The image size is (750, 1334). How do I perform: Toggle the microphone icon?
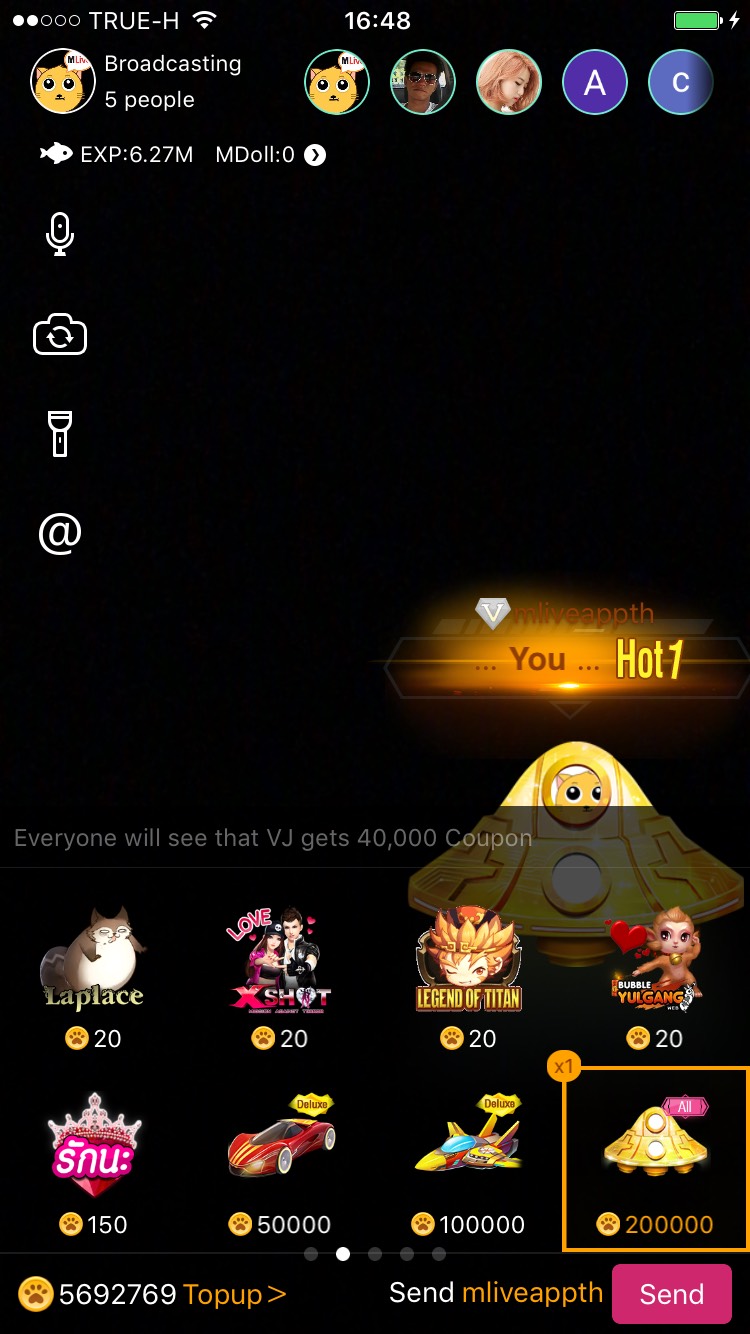click(60, 233)
